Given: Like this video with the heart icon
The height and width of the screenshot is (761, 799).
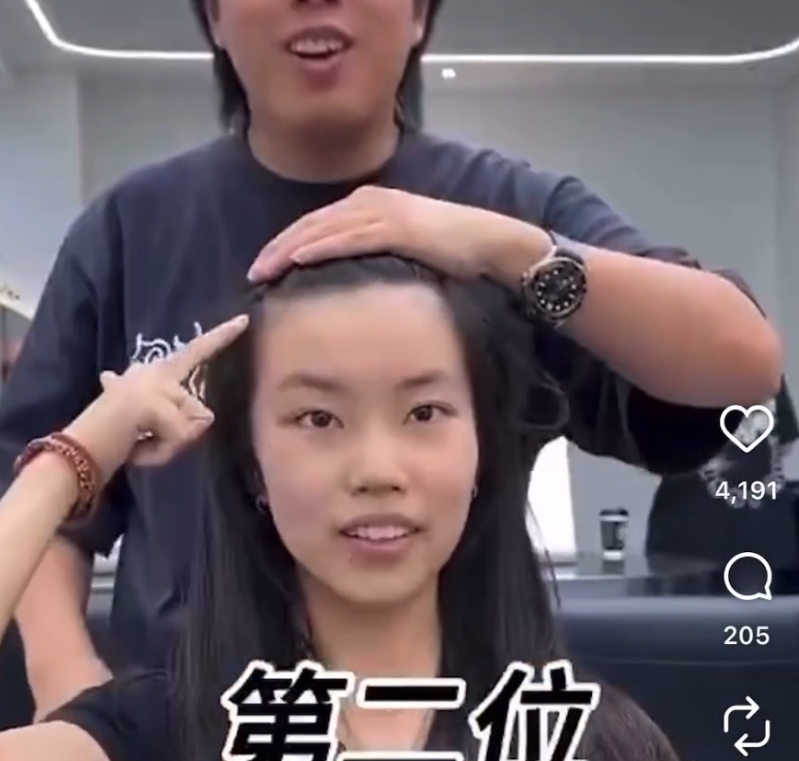Looking at the screenshot, I should pos(747,428).
